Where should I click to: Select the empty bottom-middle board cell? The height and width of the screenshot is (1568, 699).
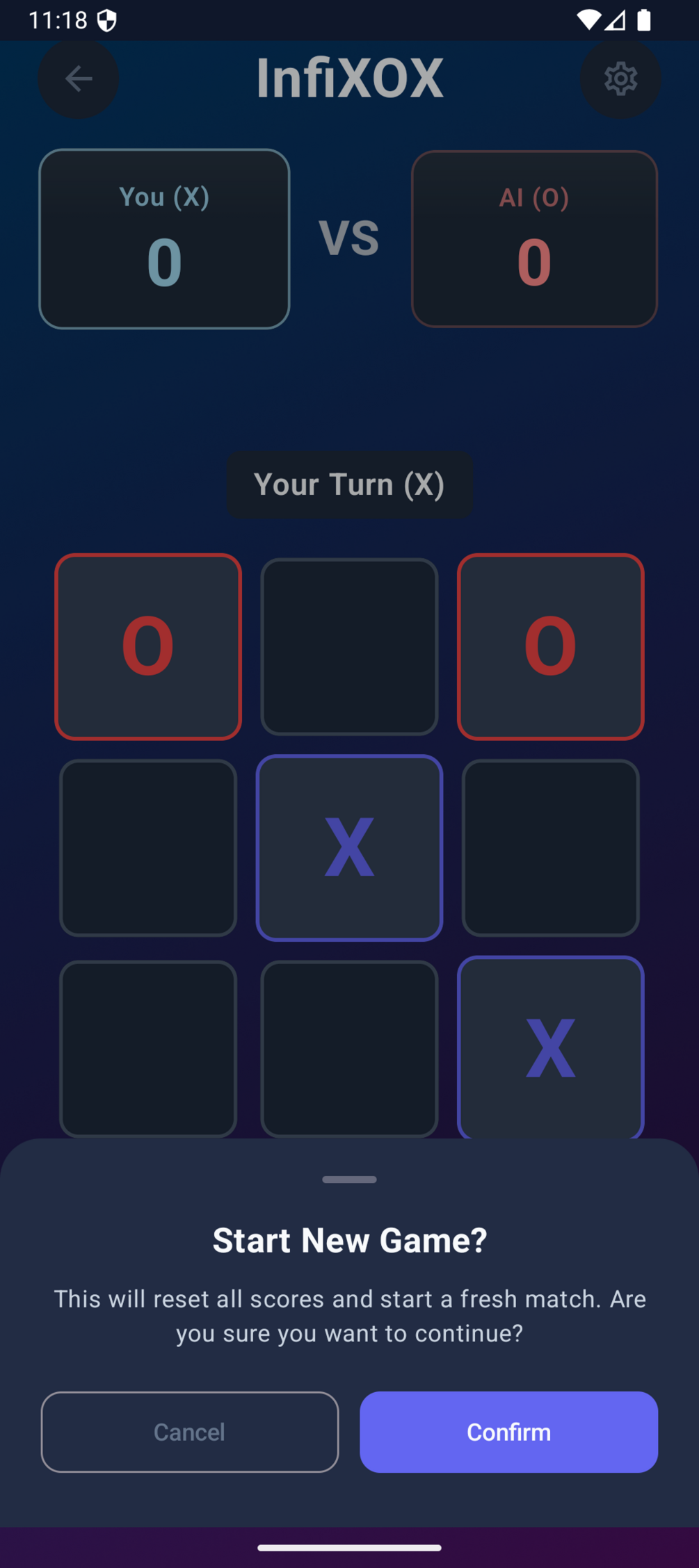(x=349, y=1047)
